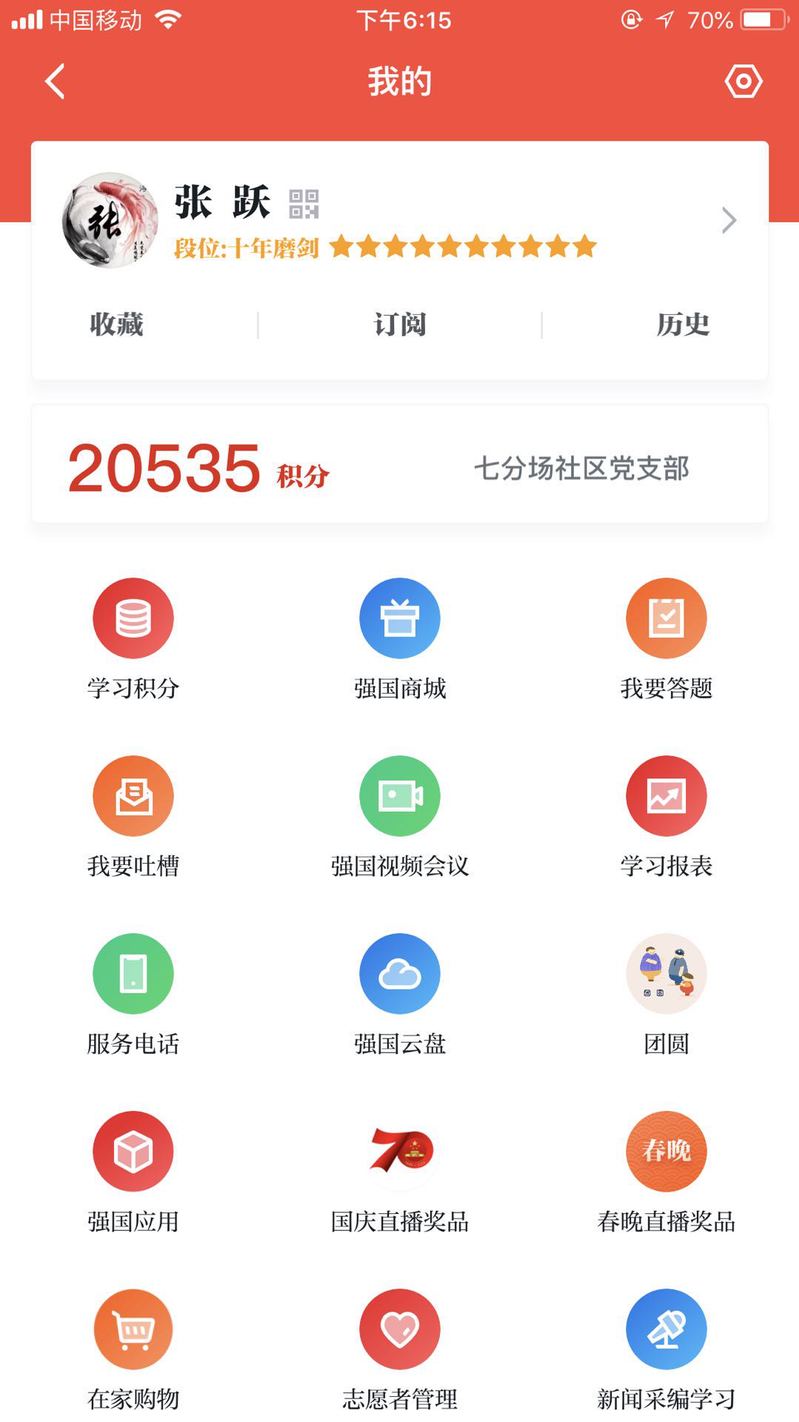The image size is (799, 1422).
Task: Open 强国应用 apps
Action: pyautogui.click(x=133, y=1153)
